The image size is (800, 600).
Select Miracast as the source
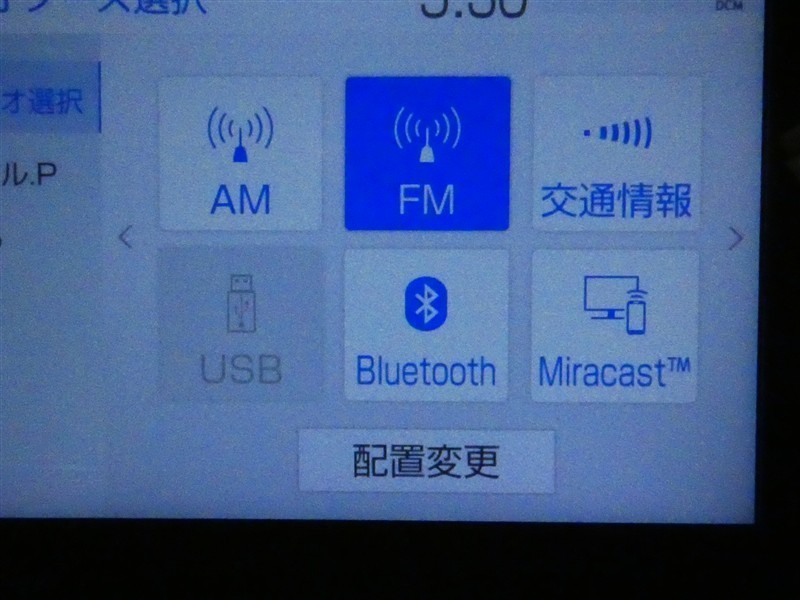point(615,326)
